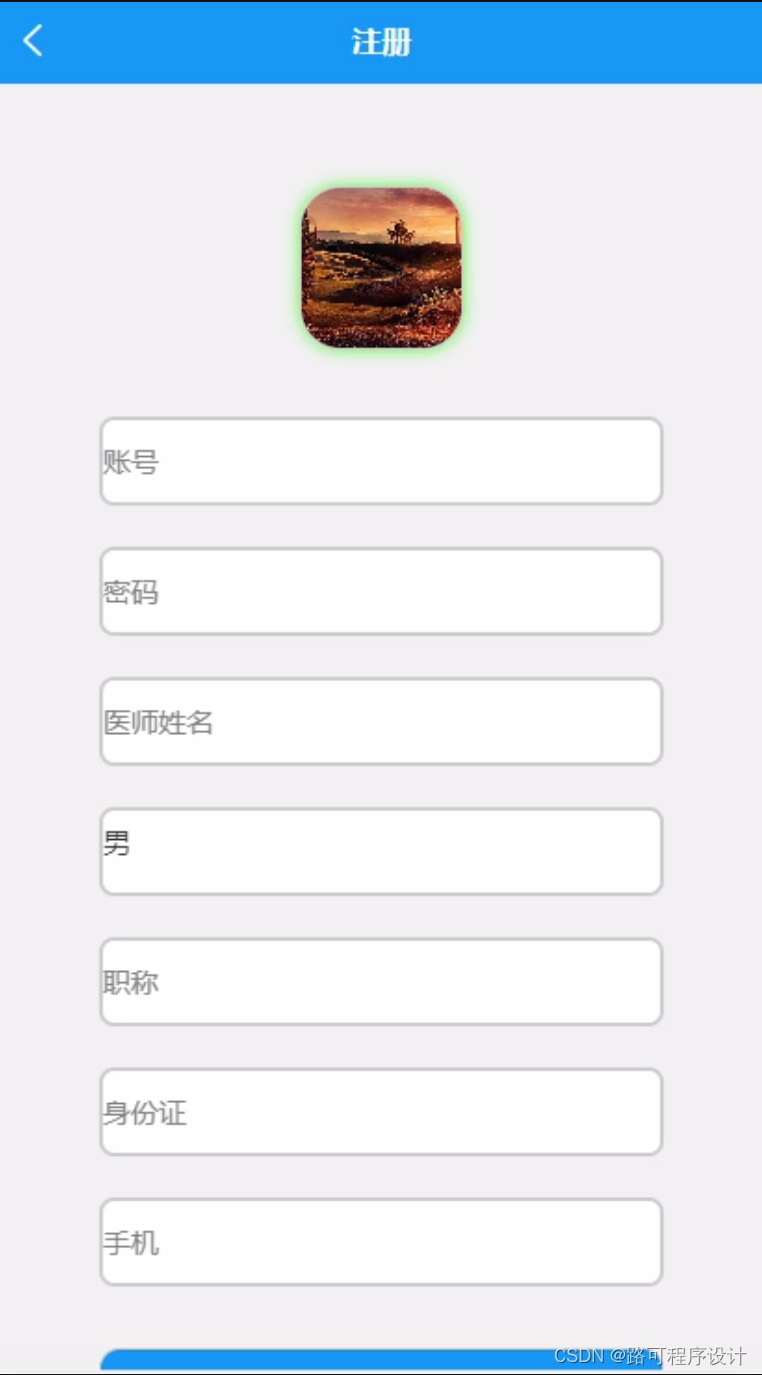
Task: Click the CSDN watermark text
Action: coord(578,1357)
